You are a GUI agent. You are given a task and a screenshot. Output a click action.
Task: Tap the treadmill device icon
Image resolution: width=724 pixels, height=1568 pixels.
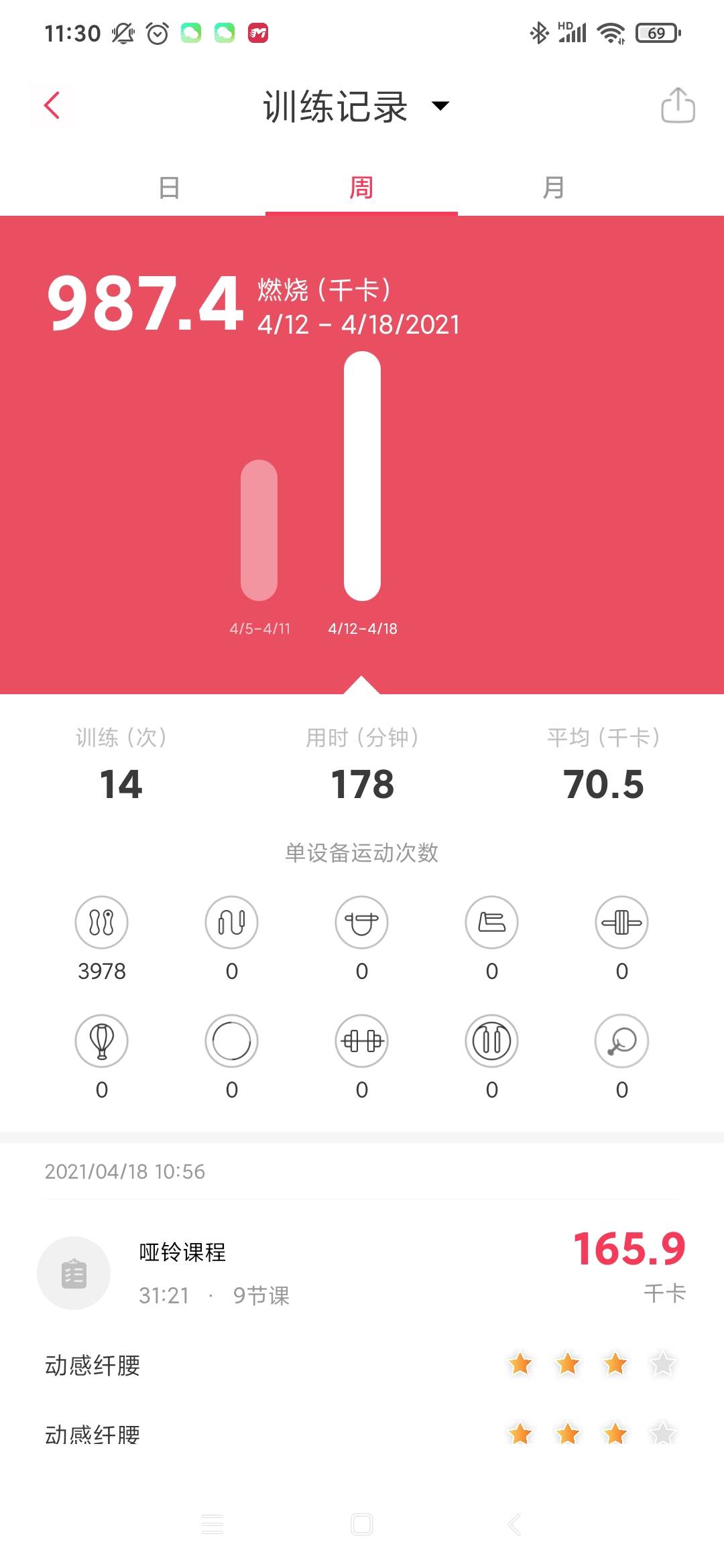(491, 922)
